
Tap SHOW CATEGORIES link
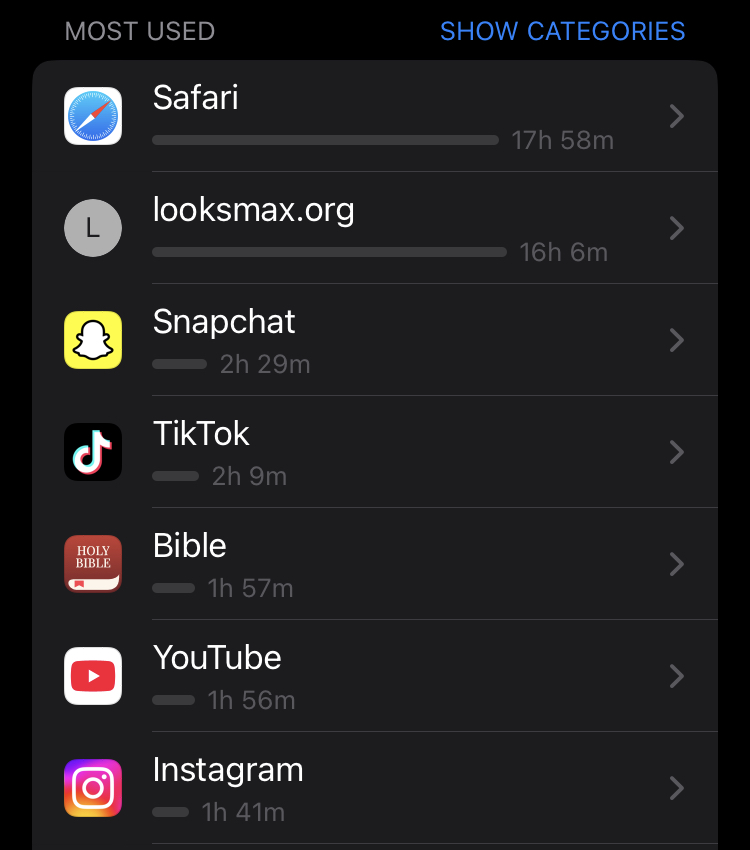tap(562, 31)
